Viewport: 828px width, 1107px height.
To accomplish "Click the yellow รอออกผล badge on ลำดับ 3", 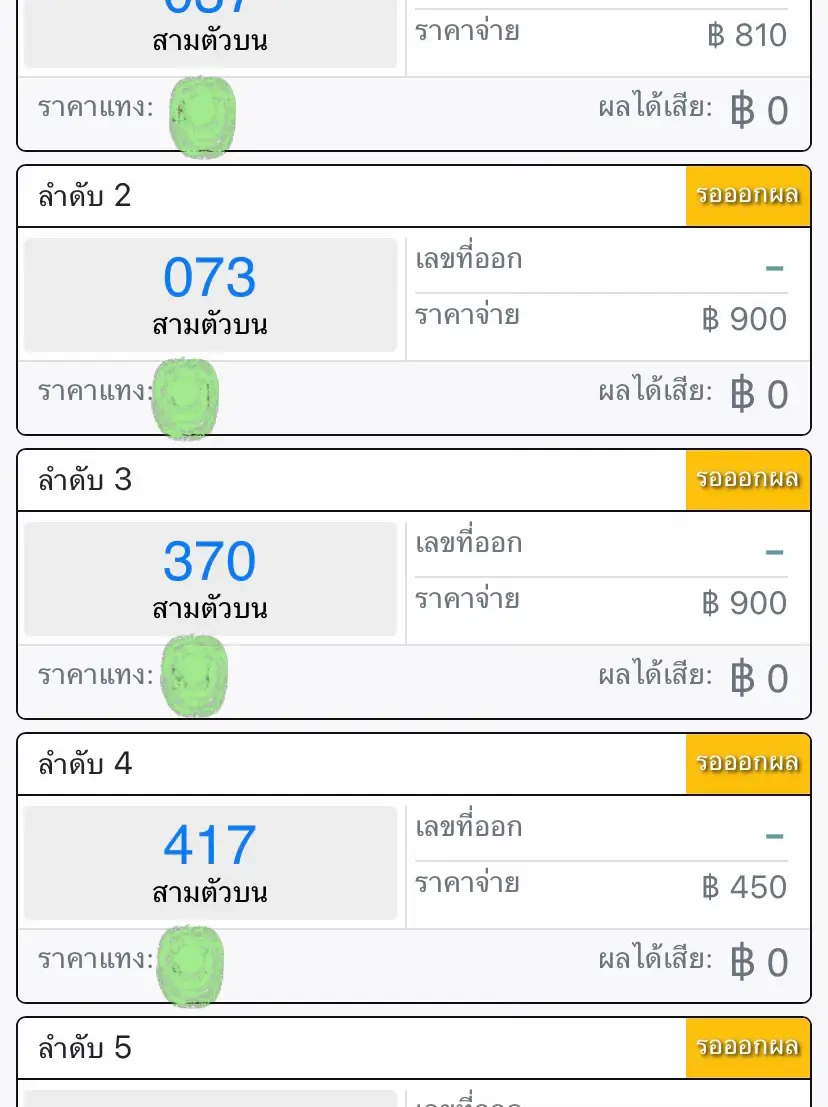I will pos(747,479).
